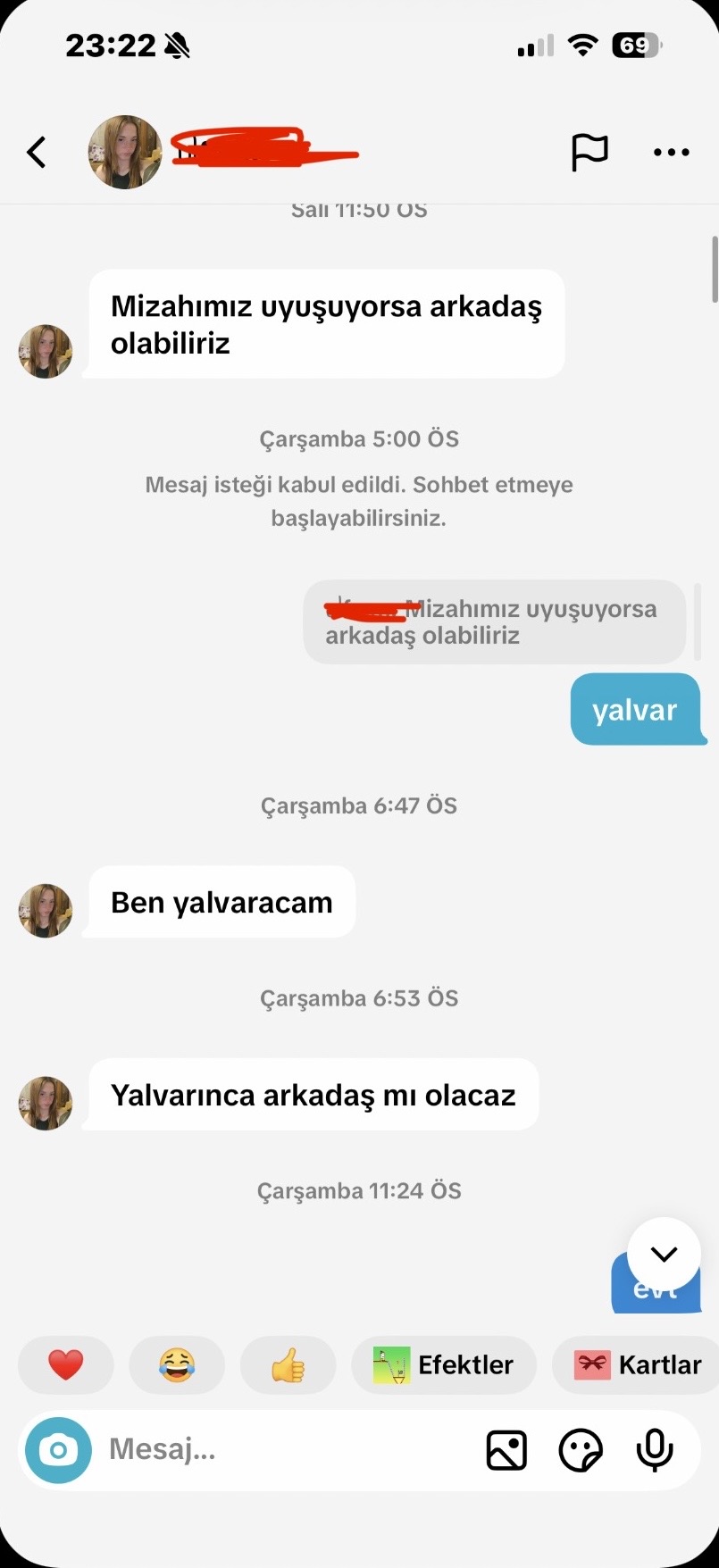
Task: Open the camera from message bar
Action: click(58, 1450)
